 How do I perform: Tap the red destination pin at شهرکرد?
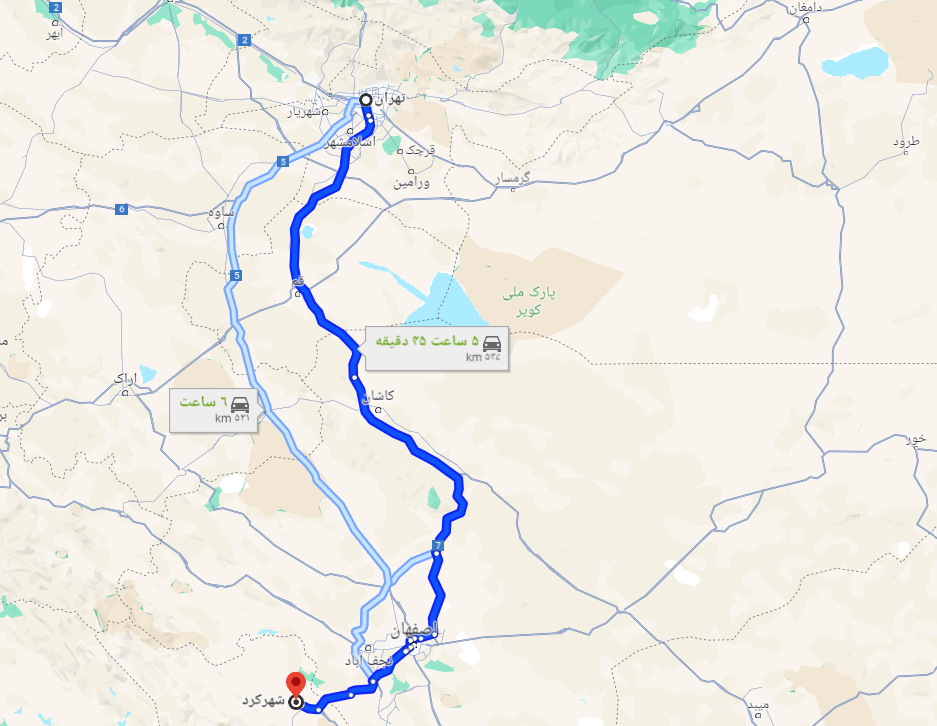tap(295, 686)
